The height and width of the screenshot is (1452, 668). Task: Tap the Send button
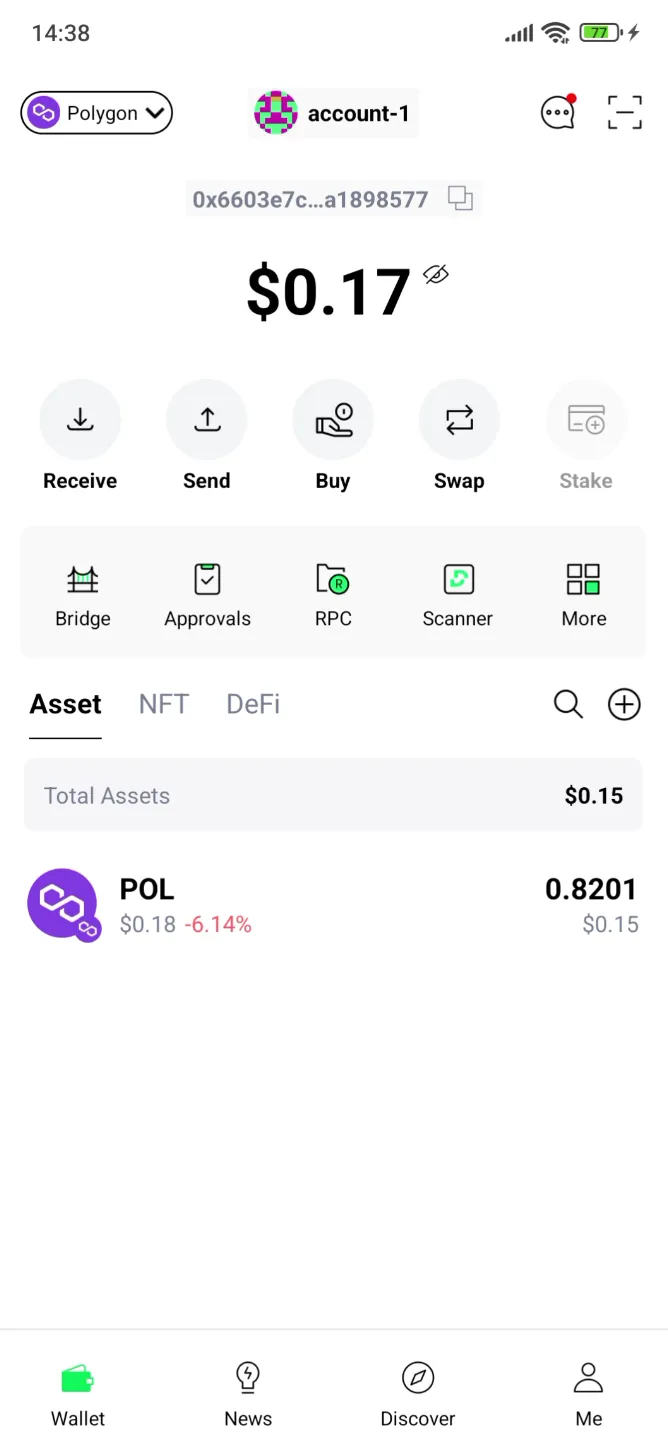click(207, 437)
